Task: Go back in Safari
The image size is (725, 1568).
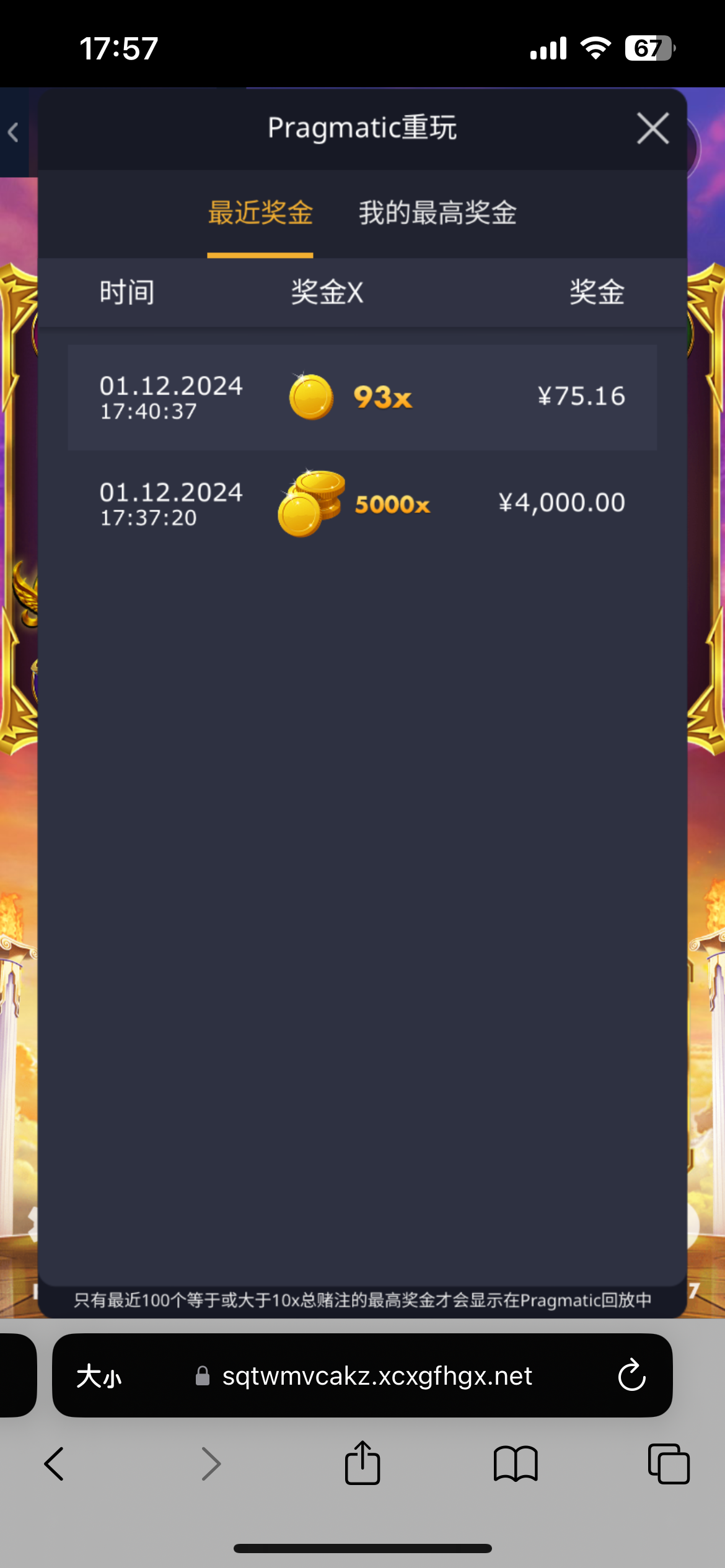Action: [x=55, y=1464]
